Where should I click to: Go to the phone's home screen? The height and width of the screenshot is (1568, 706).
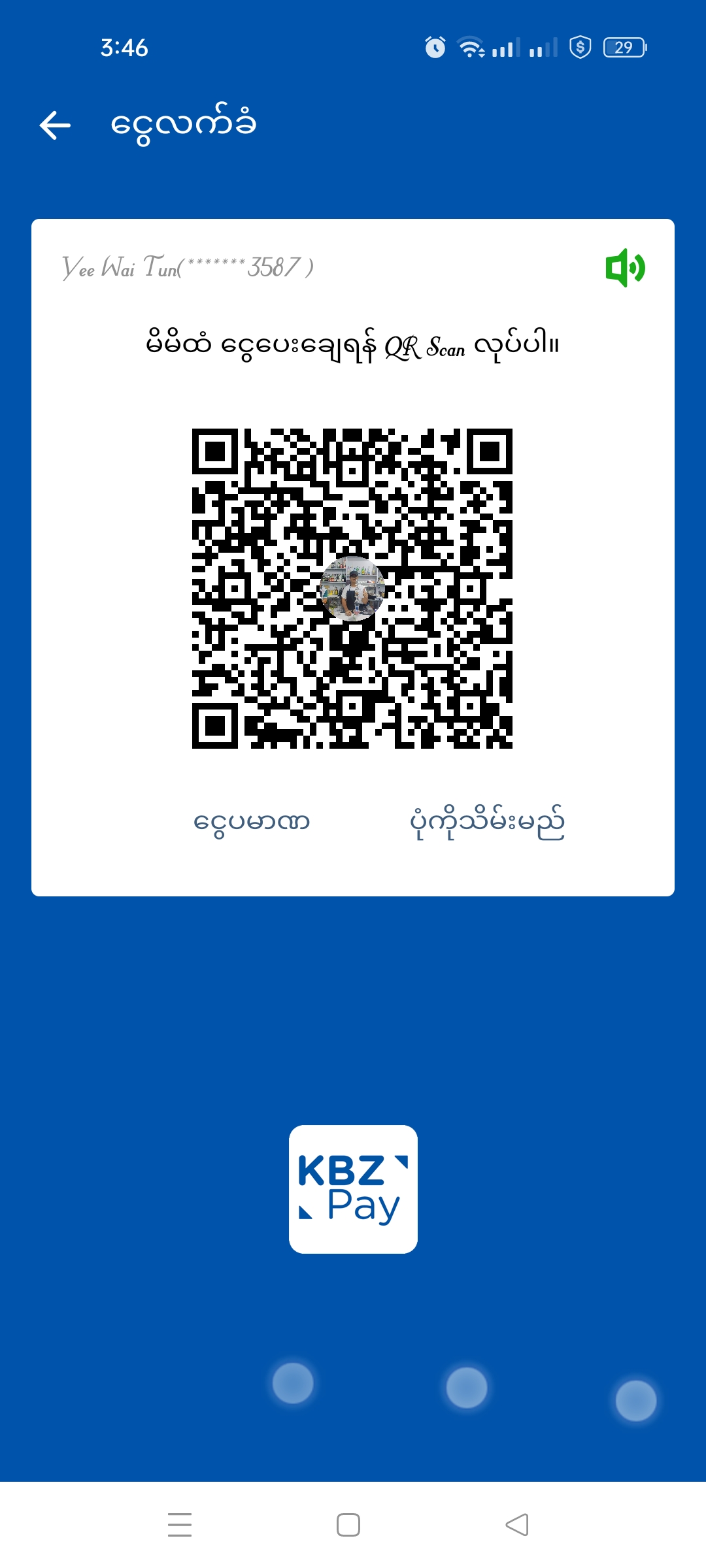[348, 1524]
